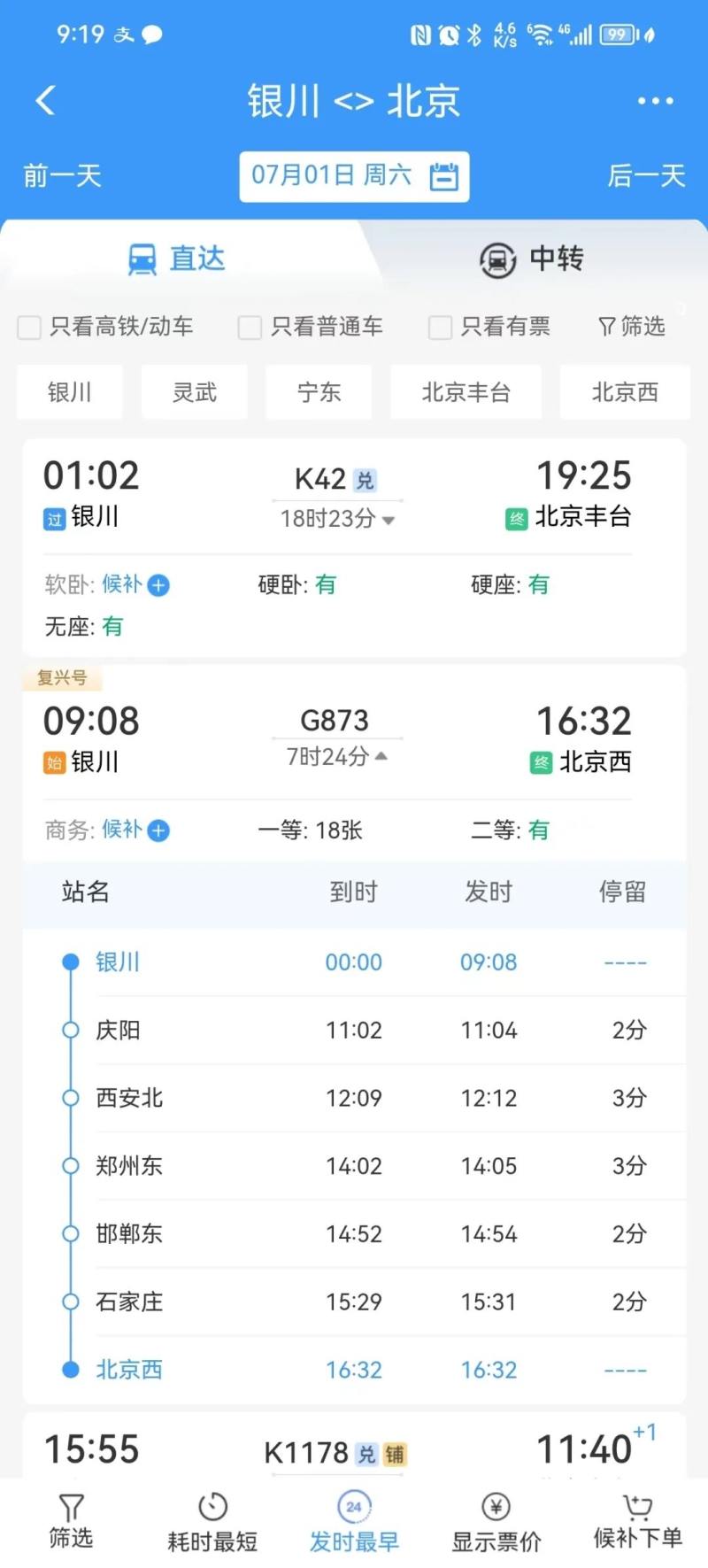Collapse the stop list for train G873

[x=337, y=757]
